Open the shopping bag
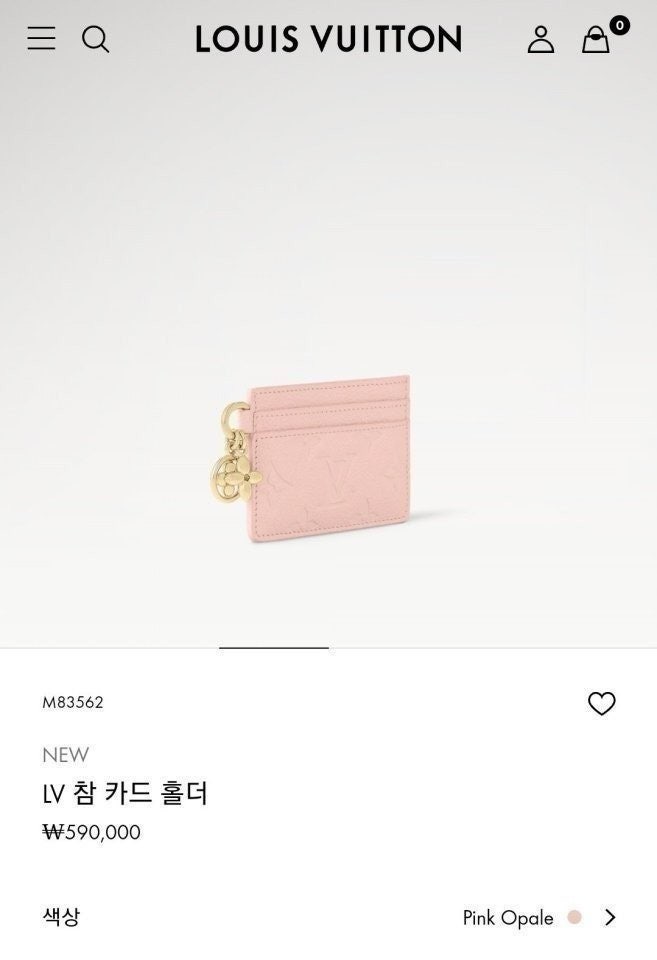 pos(596,39)
